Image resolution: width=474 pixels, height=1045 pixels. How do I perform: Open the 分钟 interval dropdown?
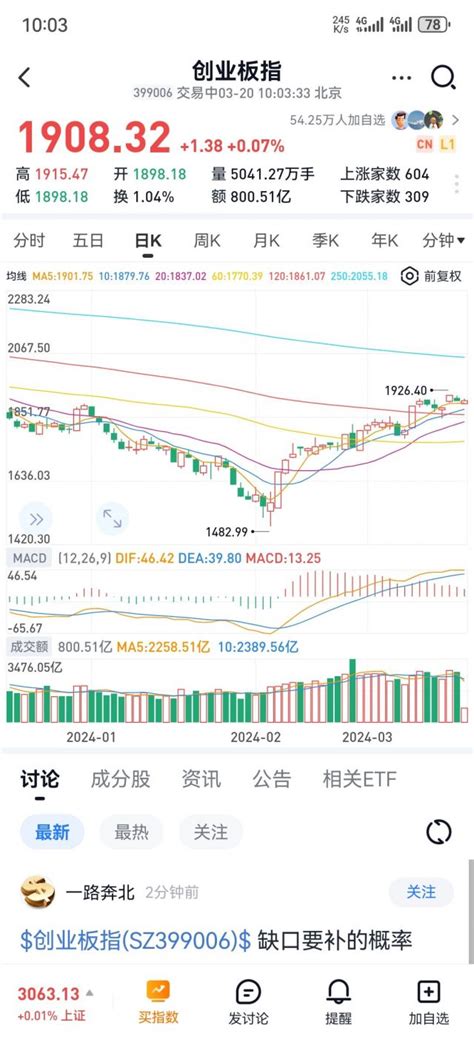point(443,241)
